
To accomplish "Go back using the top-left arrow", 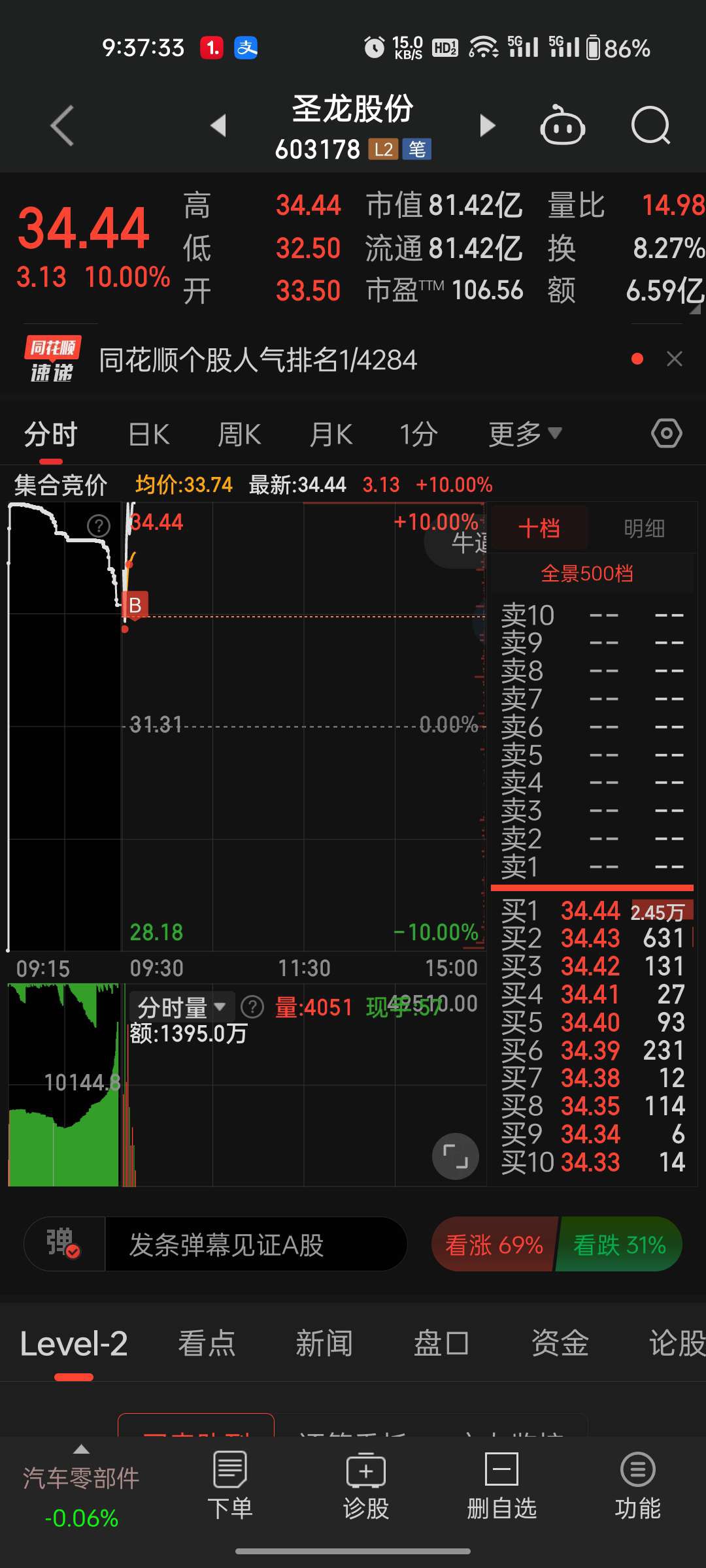I will (62, 125).
